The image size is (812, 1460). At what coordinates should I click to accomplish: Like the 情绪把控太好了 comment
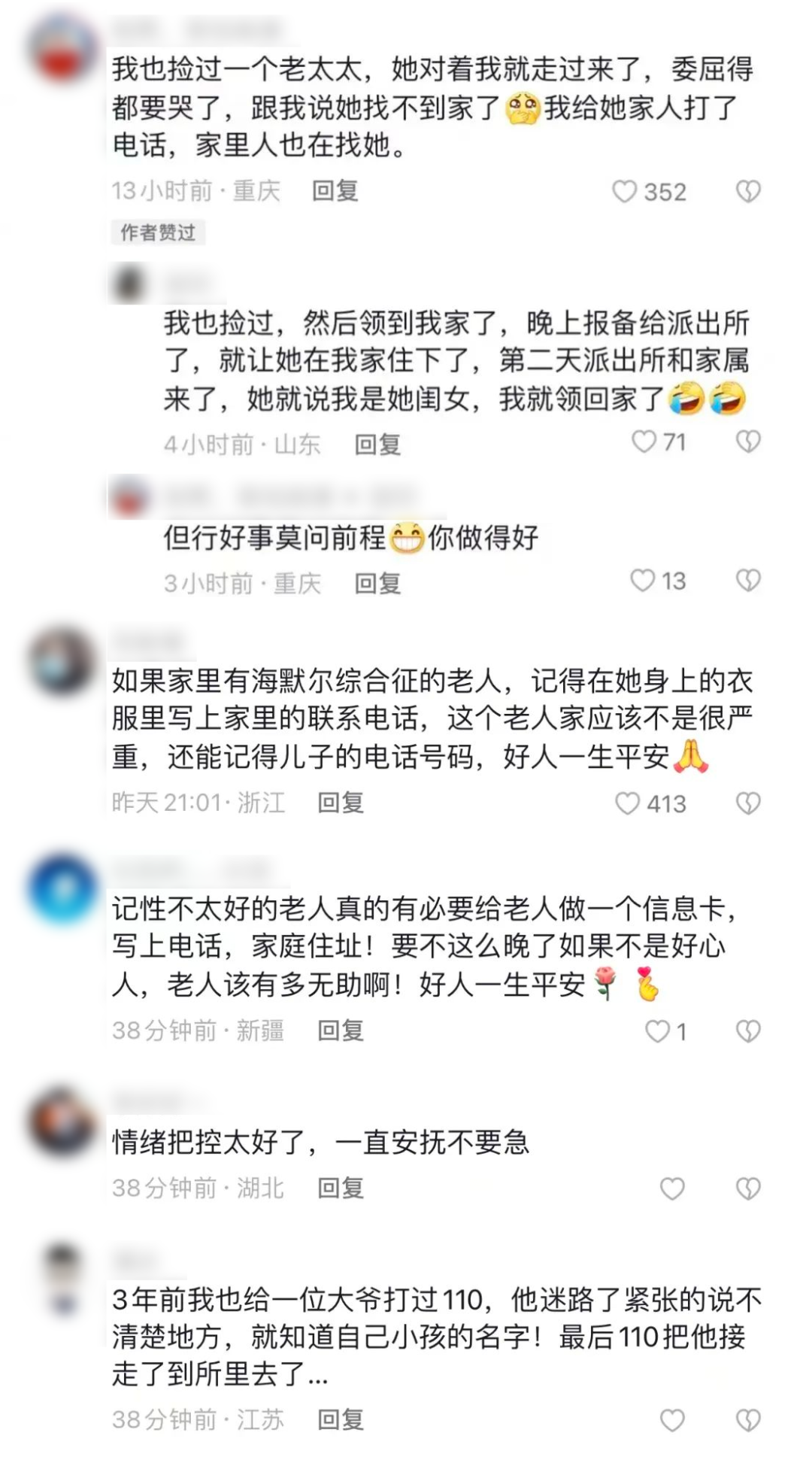[672, 1188]
